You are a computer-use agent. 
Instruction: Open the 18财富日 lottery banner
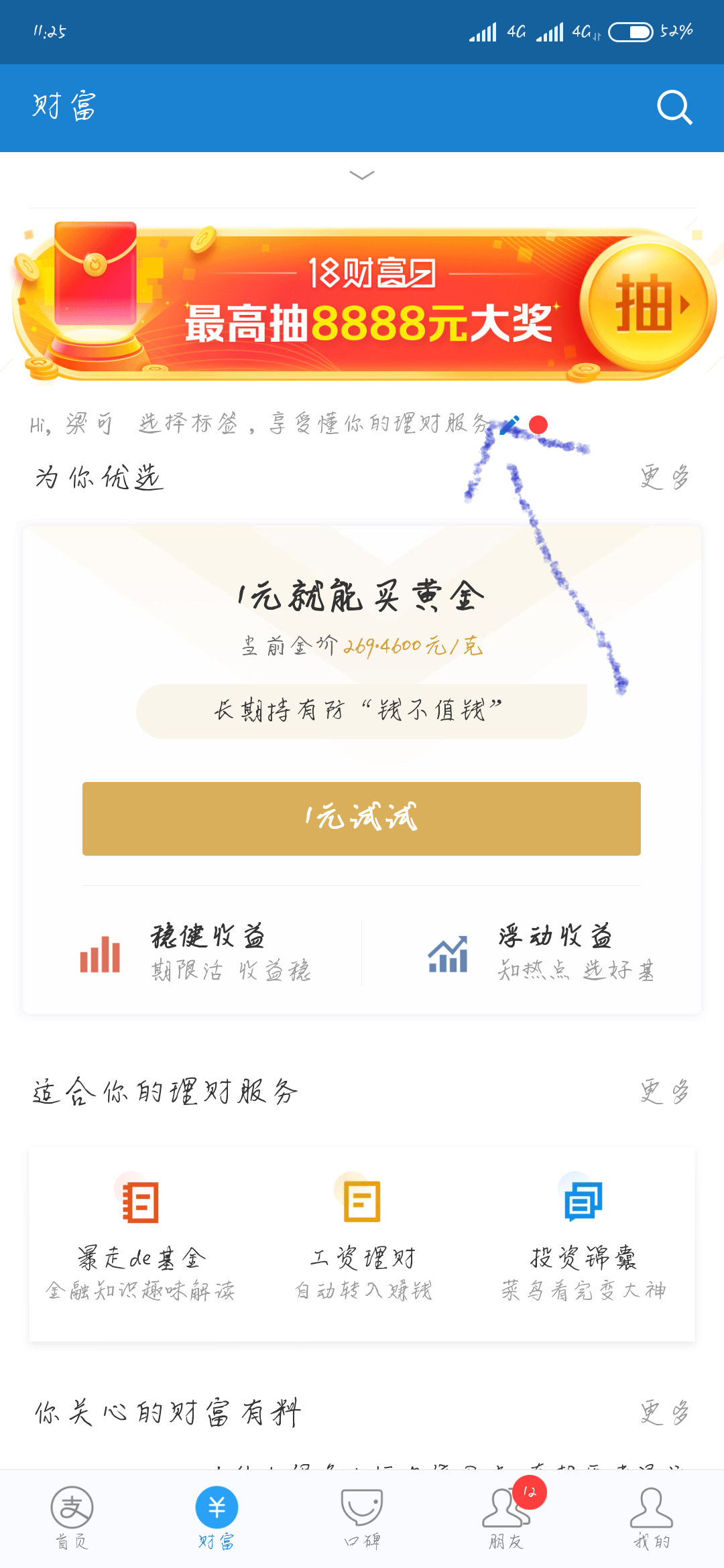362,303
